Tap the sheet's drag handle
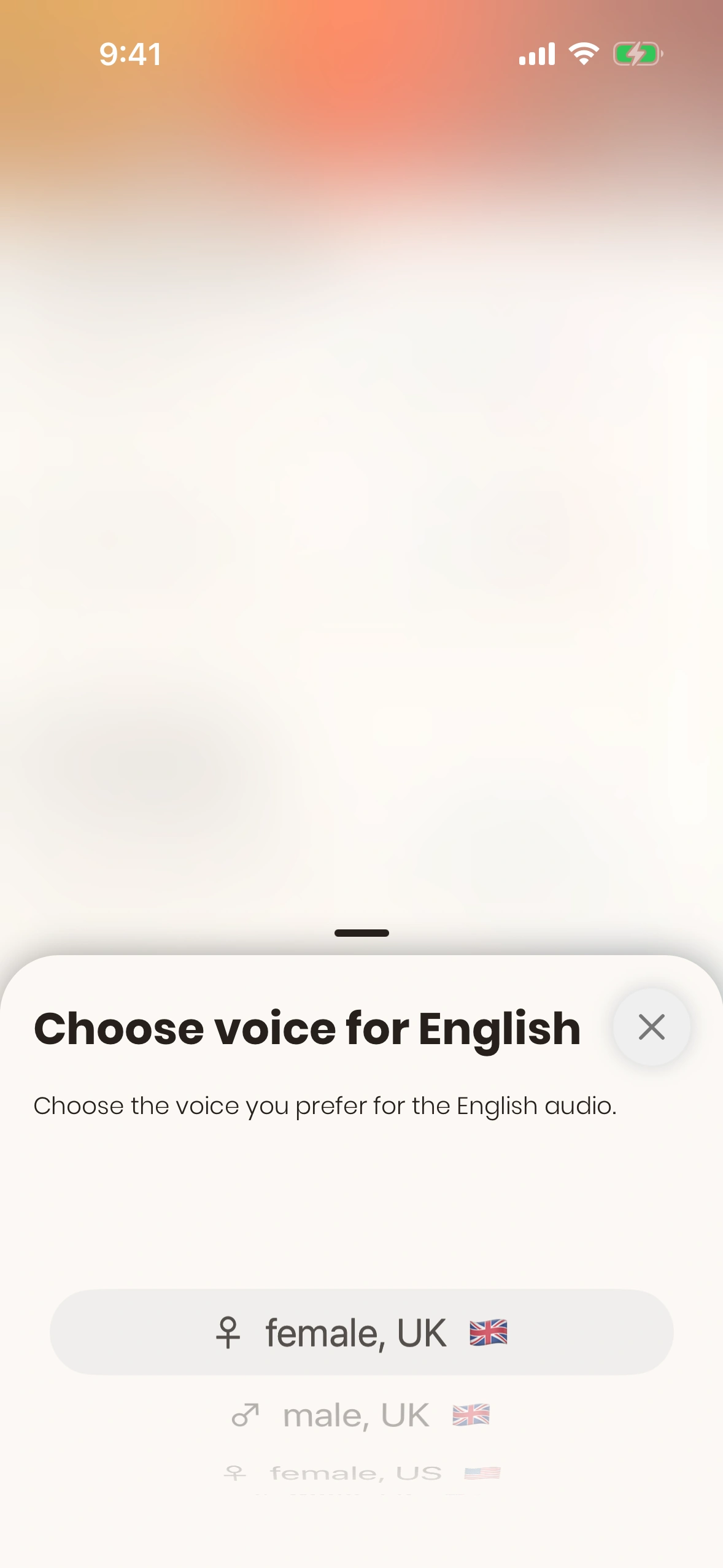The width and height of the screenshot is (723, 1568). 361,933
